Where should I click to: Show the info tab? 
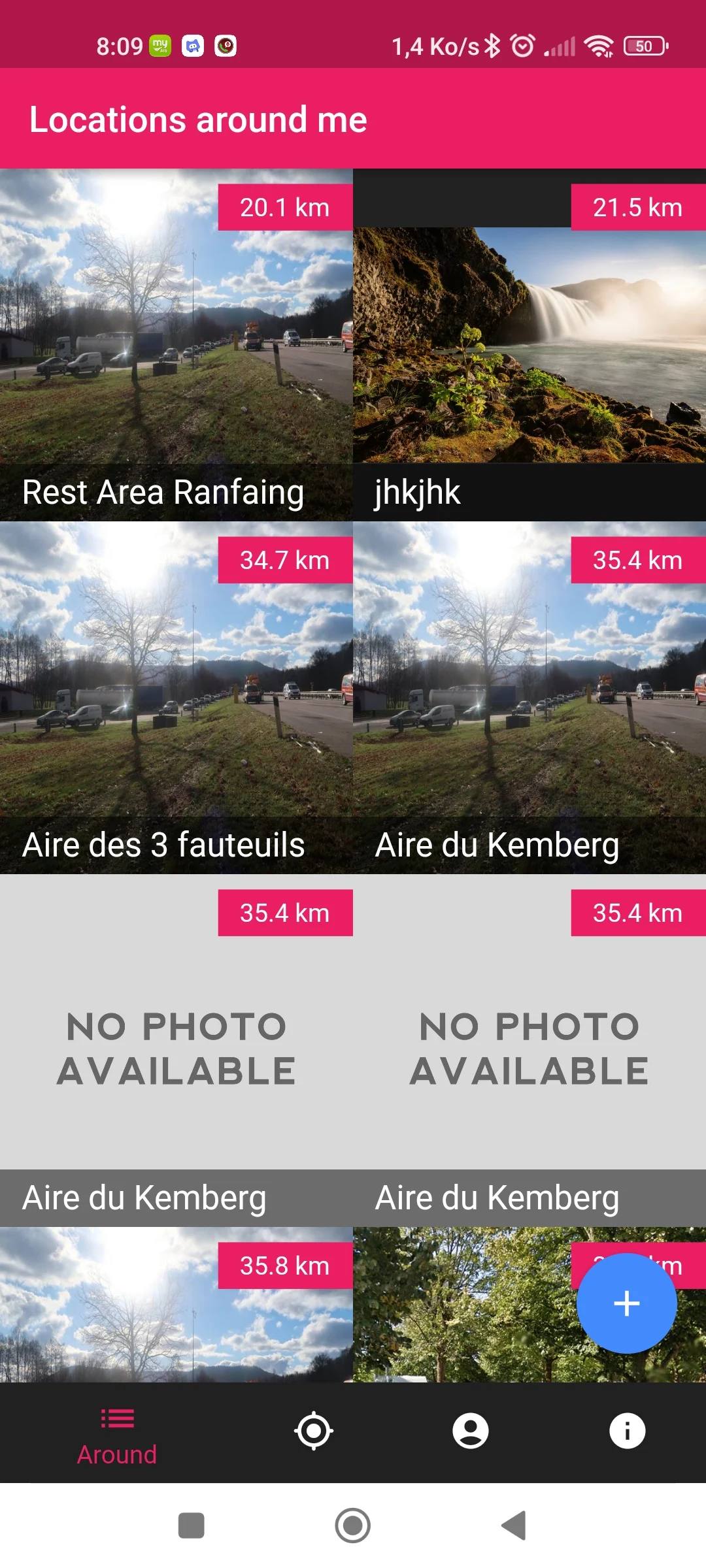pos(627,1431)
